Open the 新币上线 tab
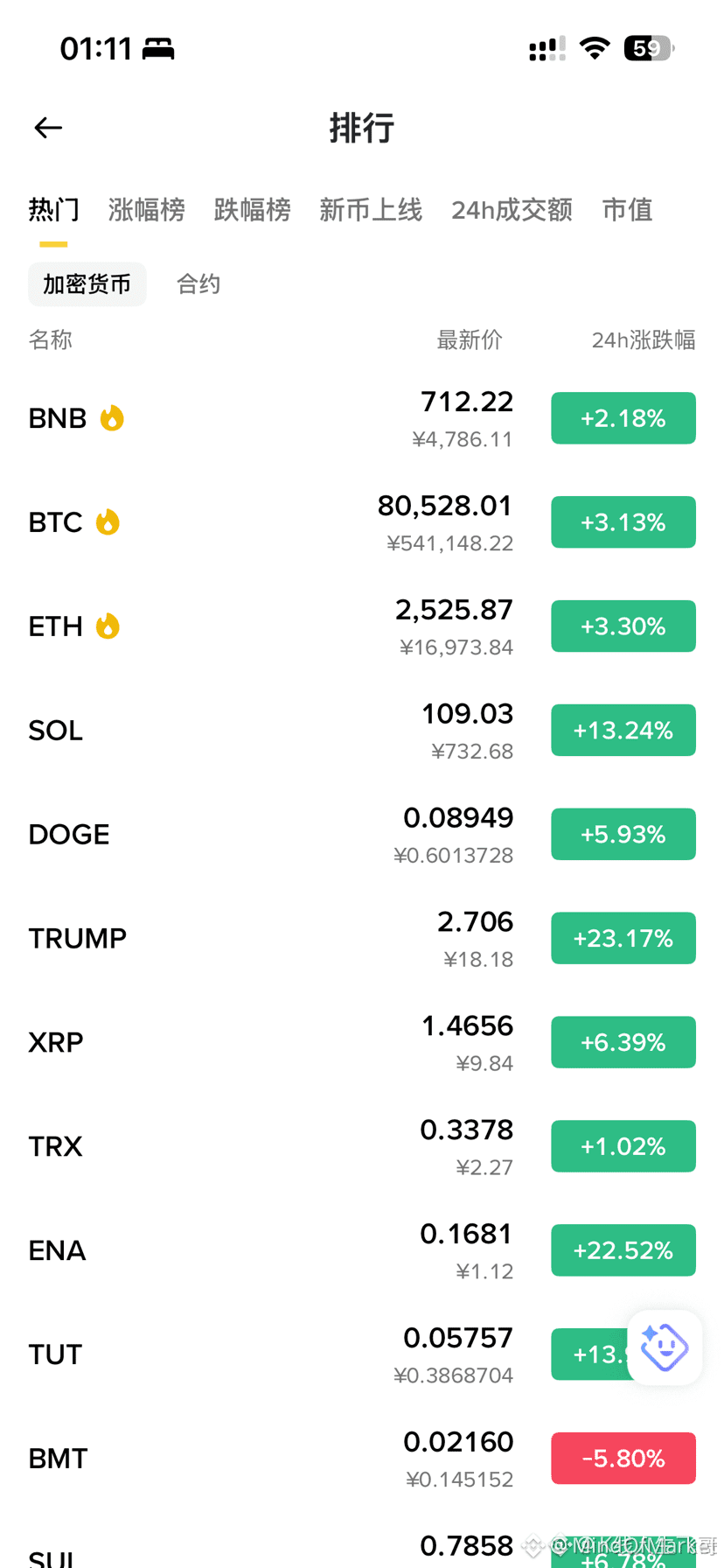The width and height of the screenshot is (724, 1568). click(x=371, y=210)
